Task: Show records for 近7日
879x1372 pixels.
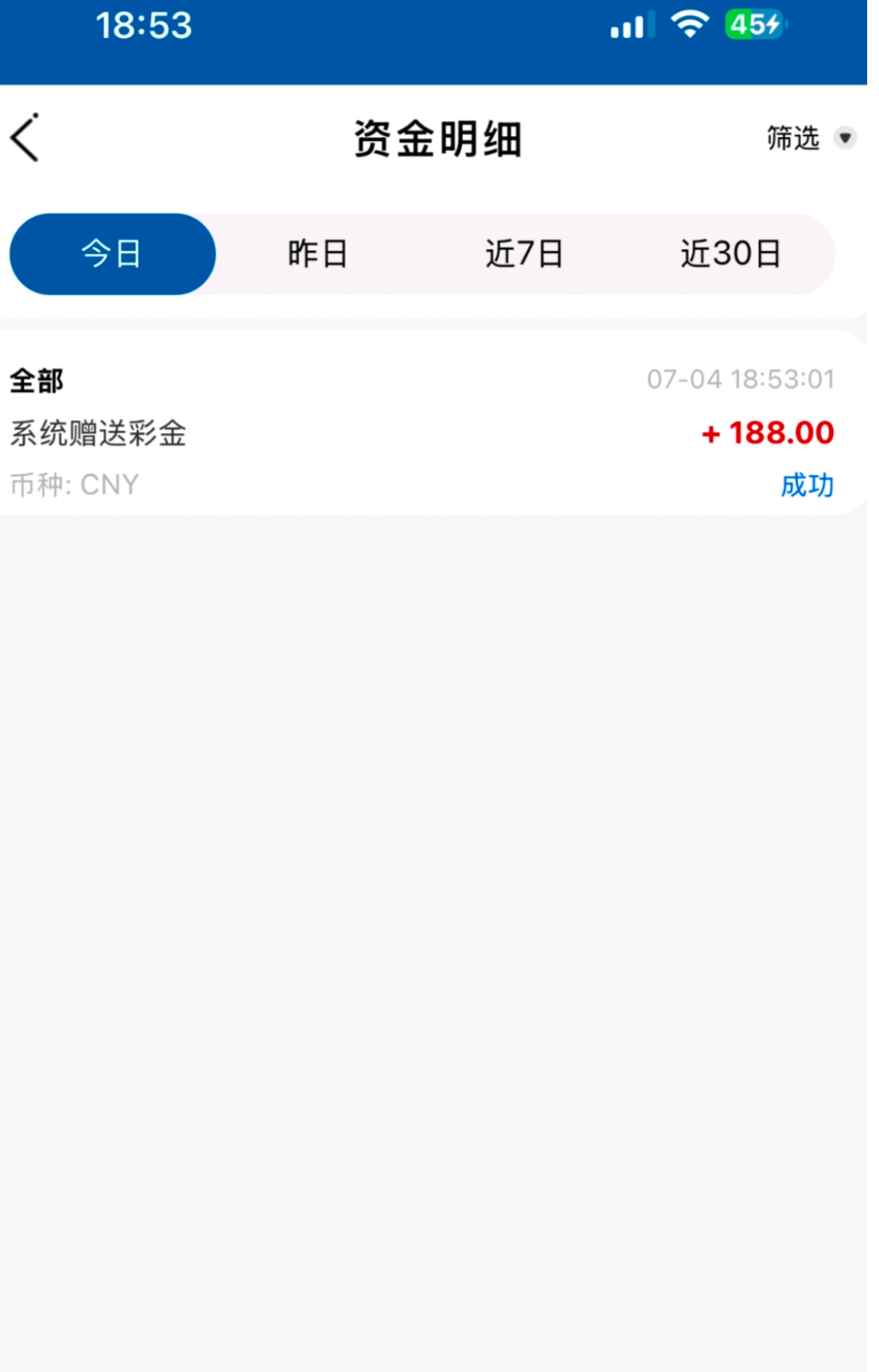Action: (524, 255)
